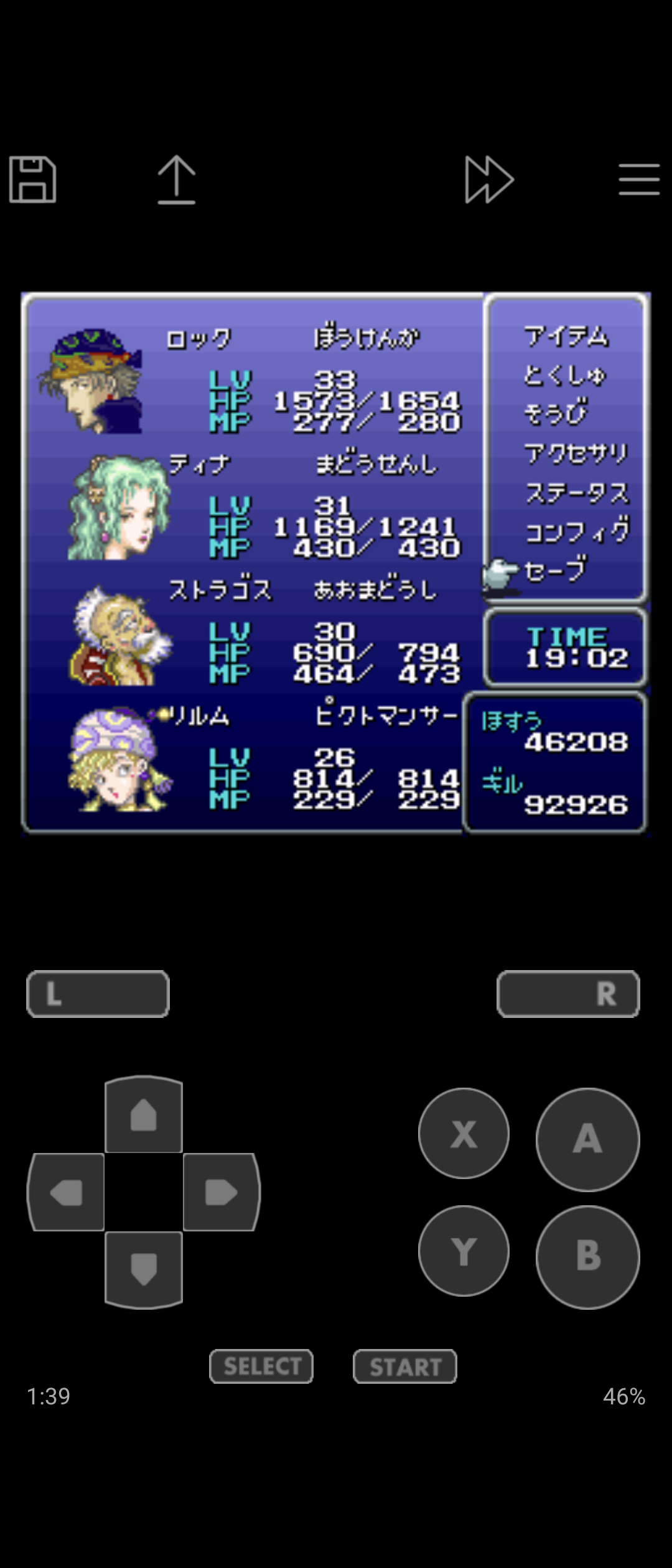Viewport: 672px width, 1568px height.
Task: Tap the R shoulder button
Action: coord(568,994)
